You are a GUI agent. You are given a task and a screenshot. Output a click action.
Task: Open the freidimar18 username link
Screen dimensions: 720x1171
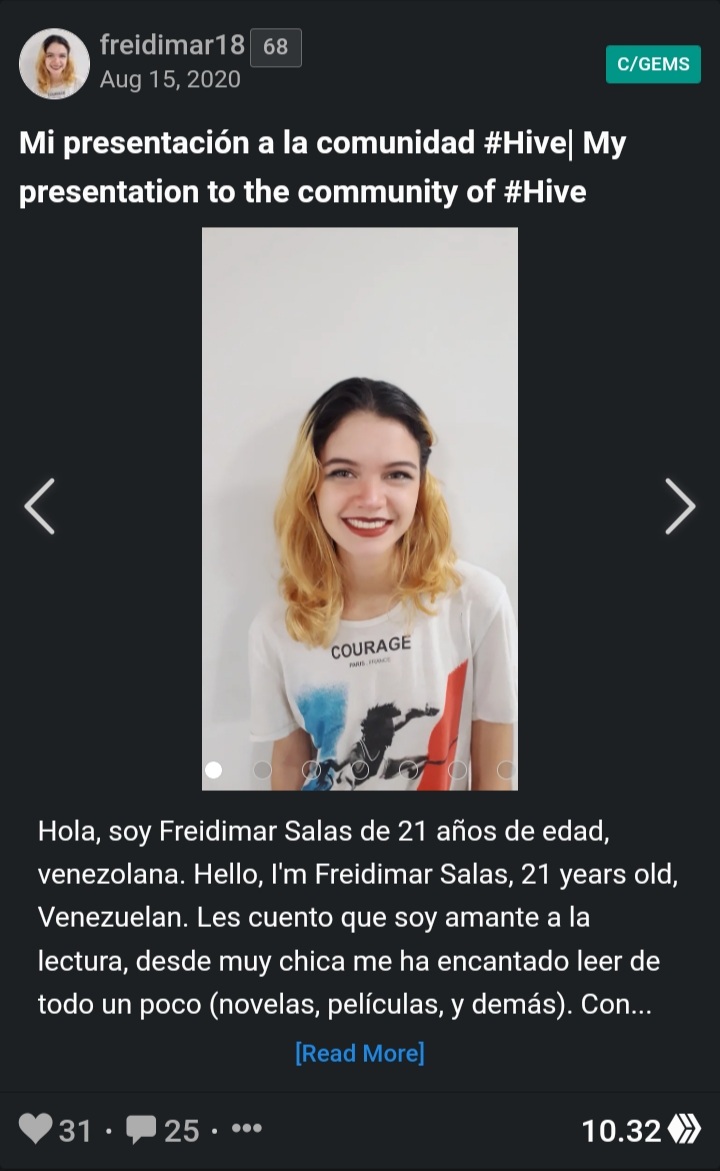click(x=172, y=45)
